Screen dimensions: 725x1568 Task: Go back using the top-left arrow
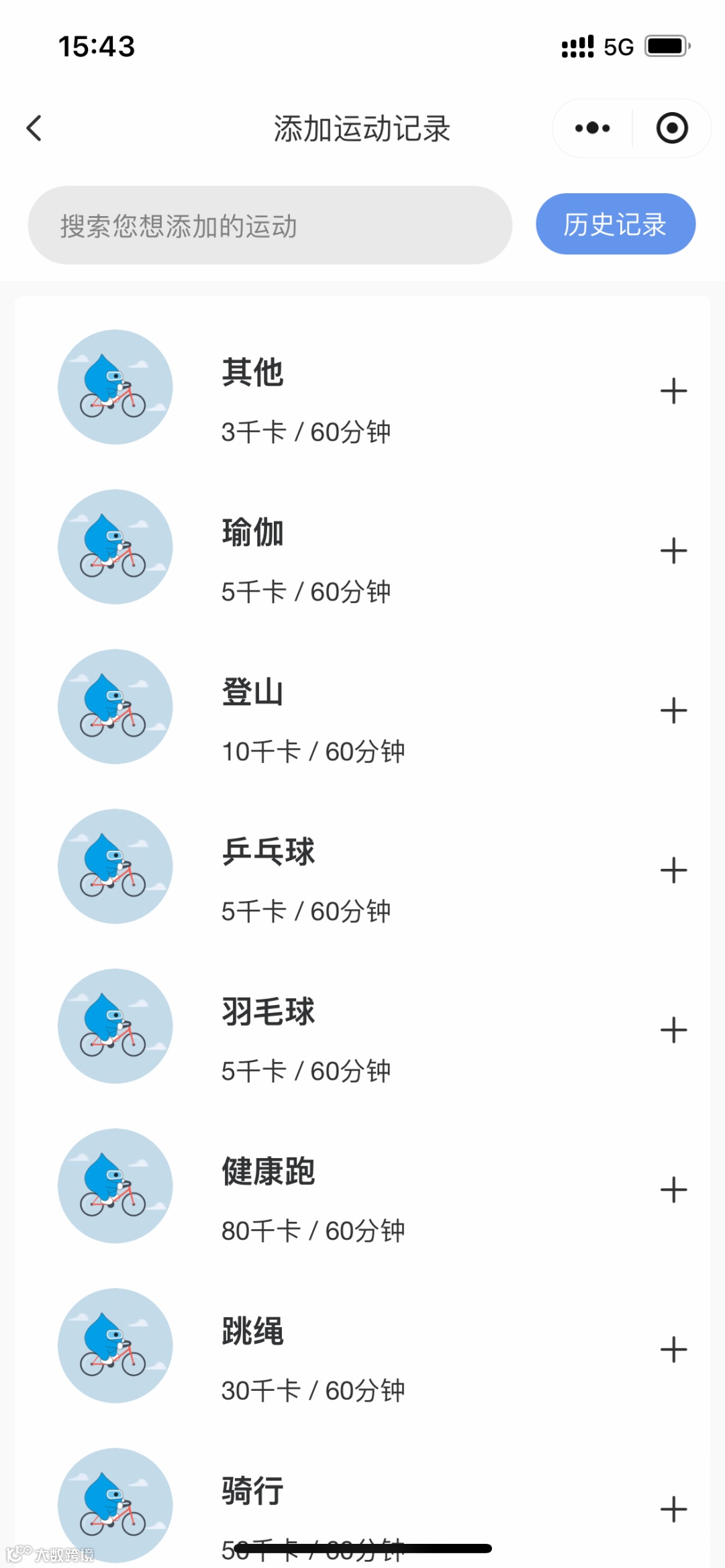click(x=35, y=128)
